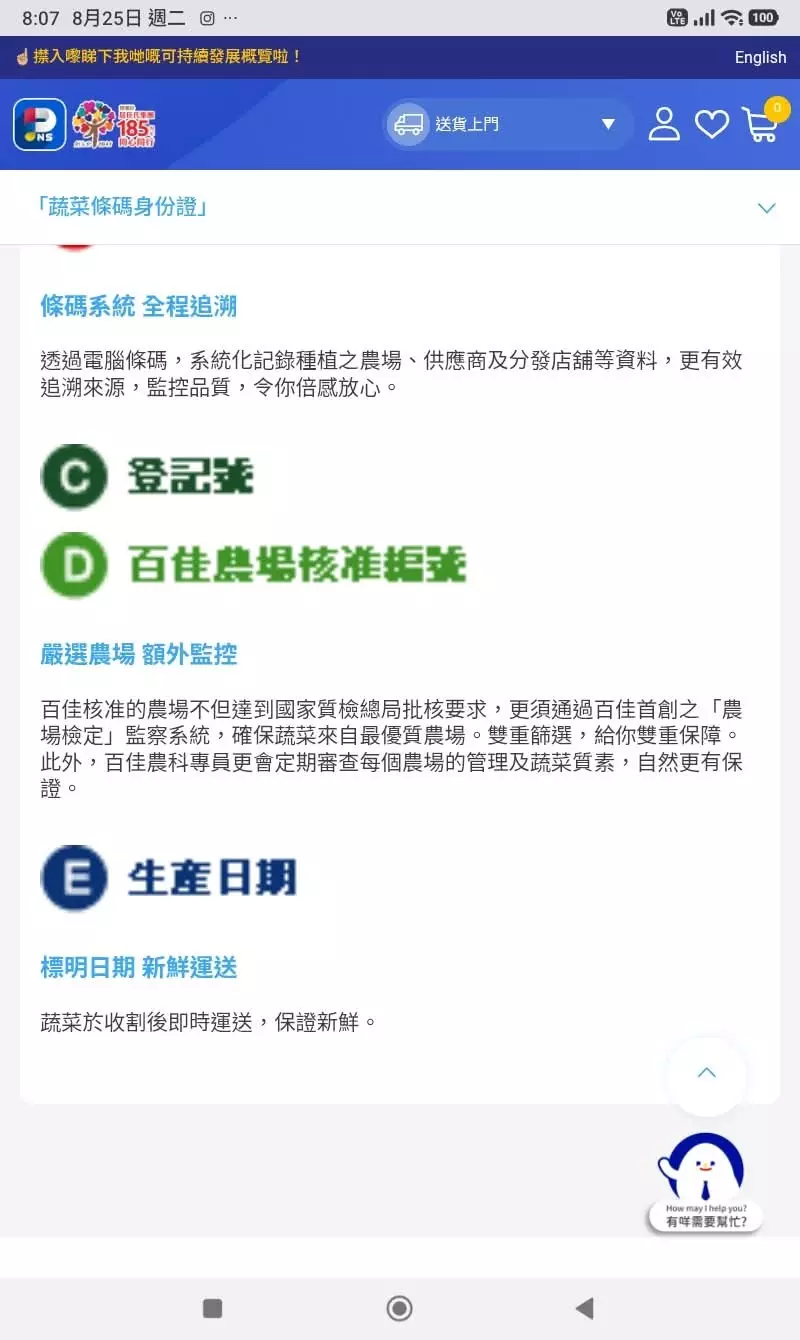View the wishlist heart icon

712,125
